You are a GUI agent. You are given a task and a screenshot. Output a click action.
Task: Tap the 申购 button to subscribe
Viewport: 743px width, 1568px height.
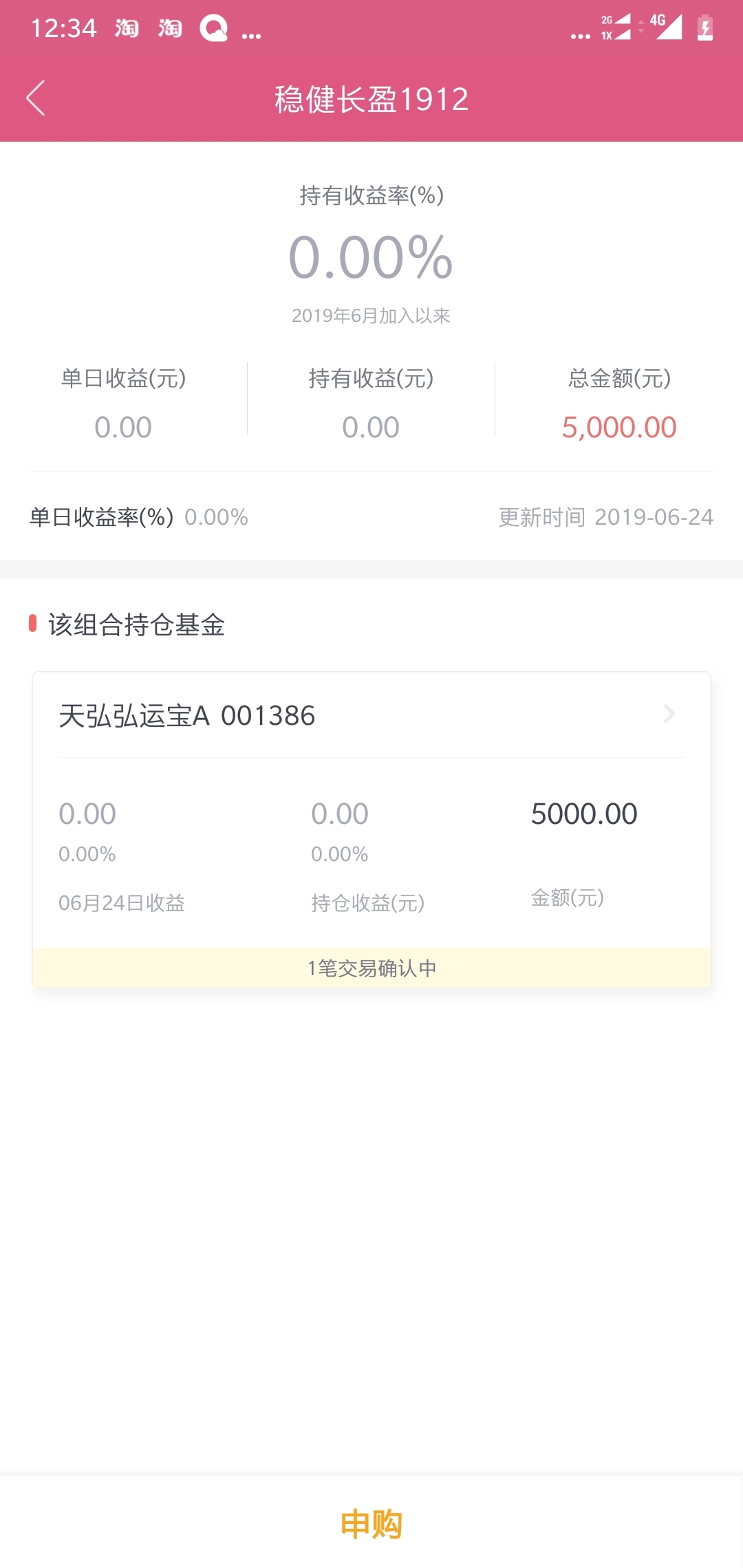point(371,1524)
